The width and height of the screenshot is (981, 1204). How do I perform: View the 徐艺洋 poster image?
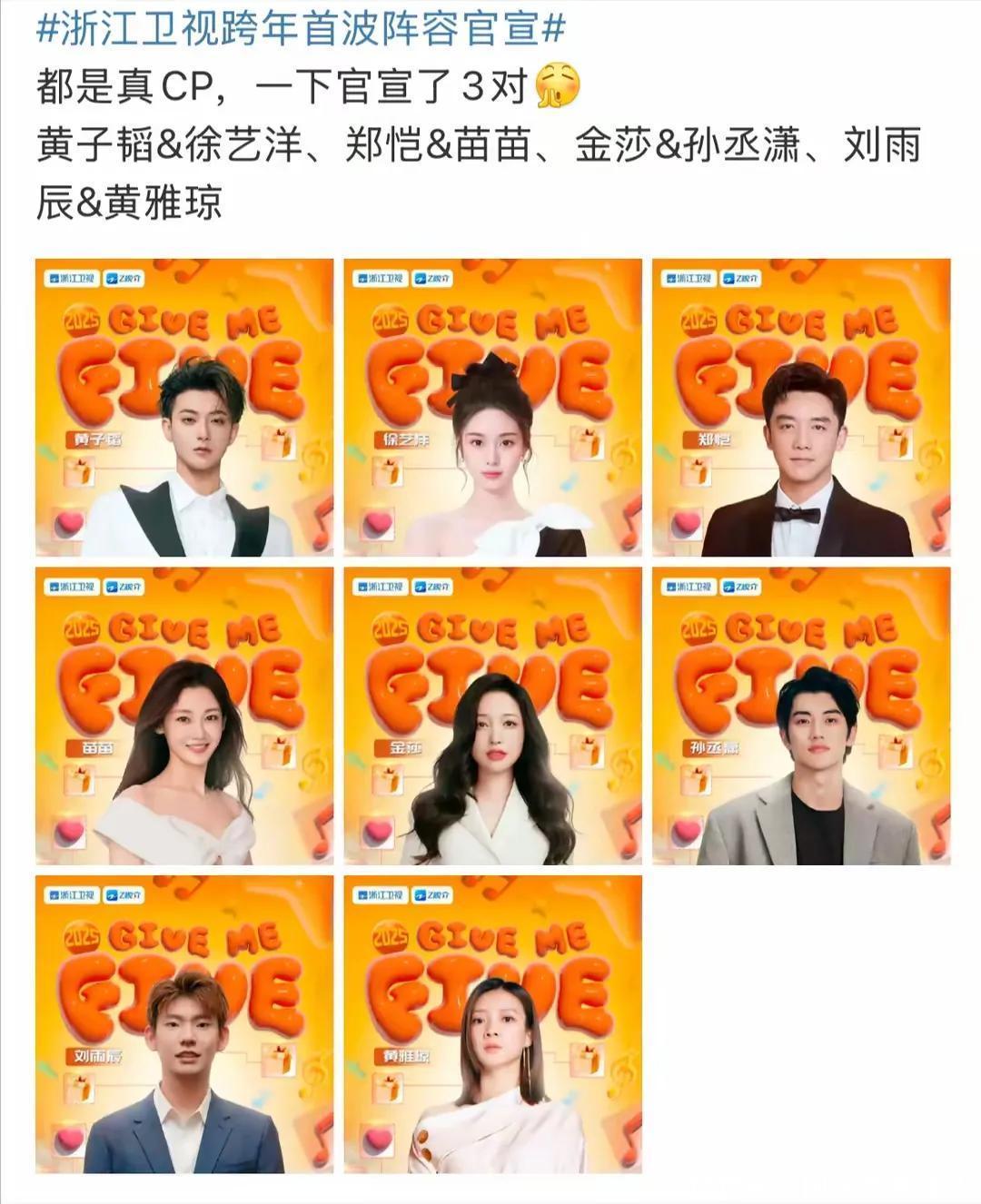click(492, 408)
